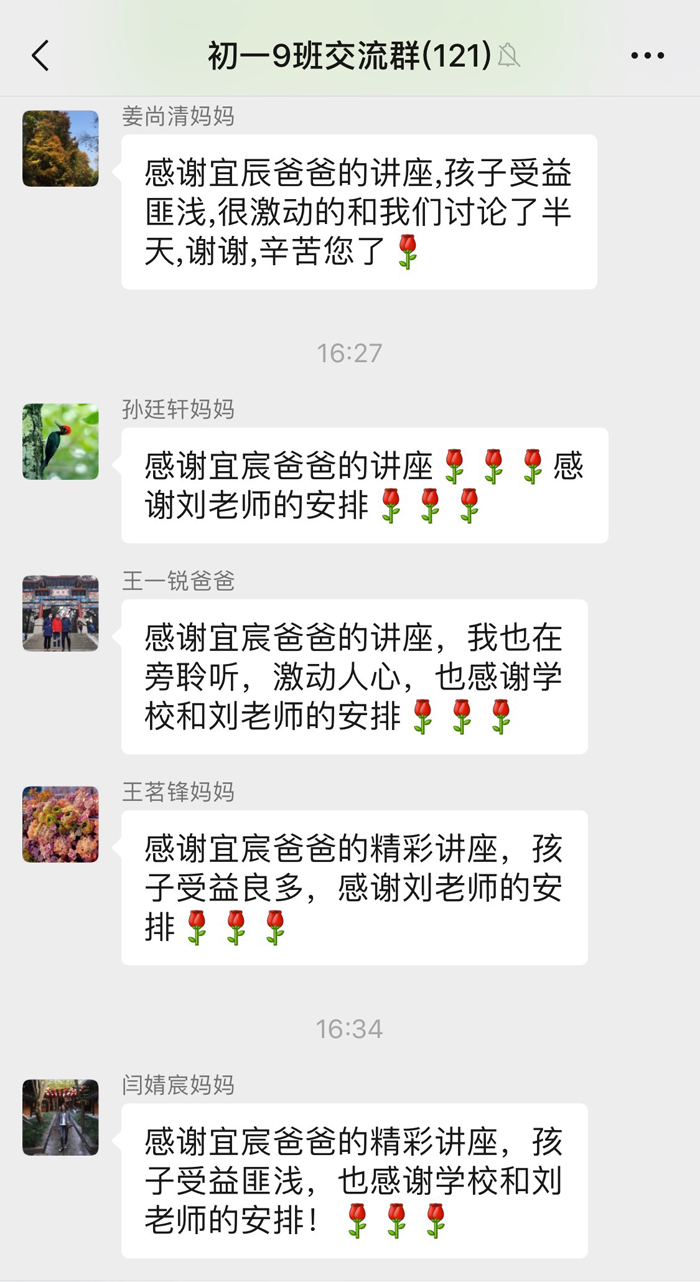Tap 闫婧宸妈妈's profile avatar
Image resolution: width=700 pixels, height=1282 pixels.
click(61, 1117)
